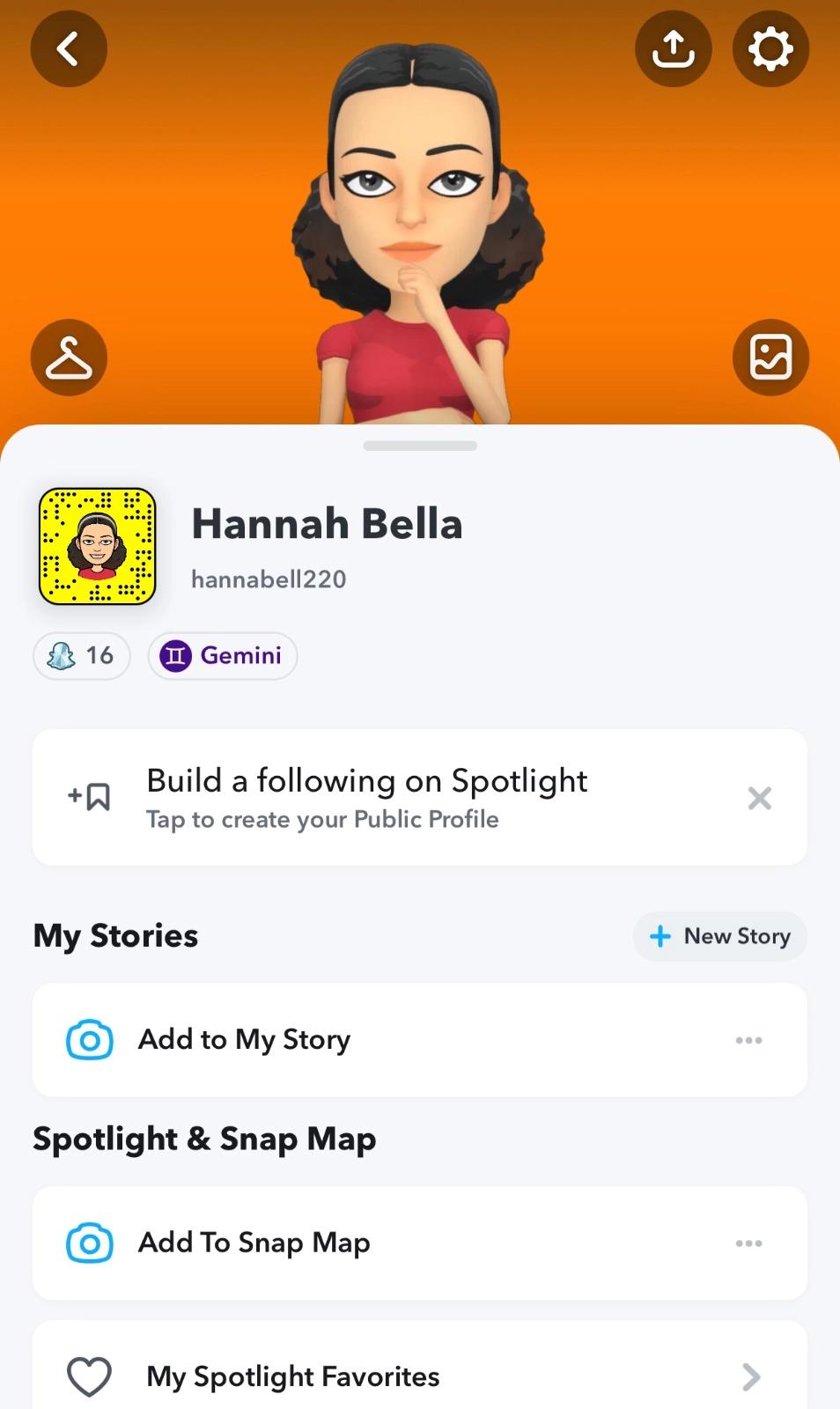Dismiss the Spotlight Public Profile banner
Viewport: 840px width, 1409px height.
coord(759,798)
